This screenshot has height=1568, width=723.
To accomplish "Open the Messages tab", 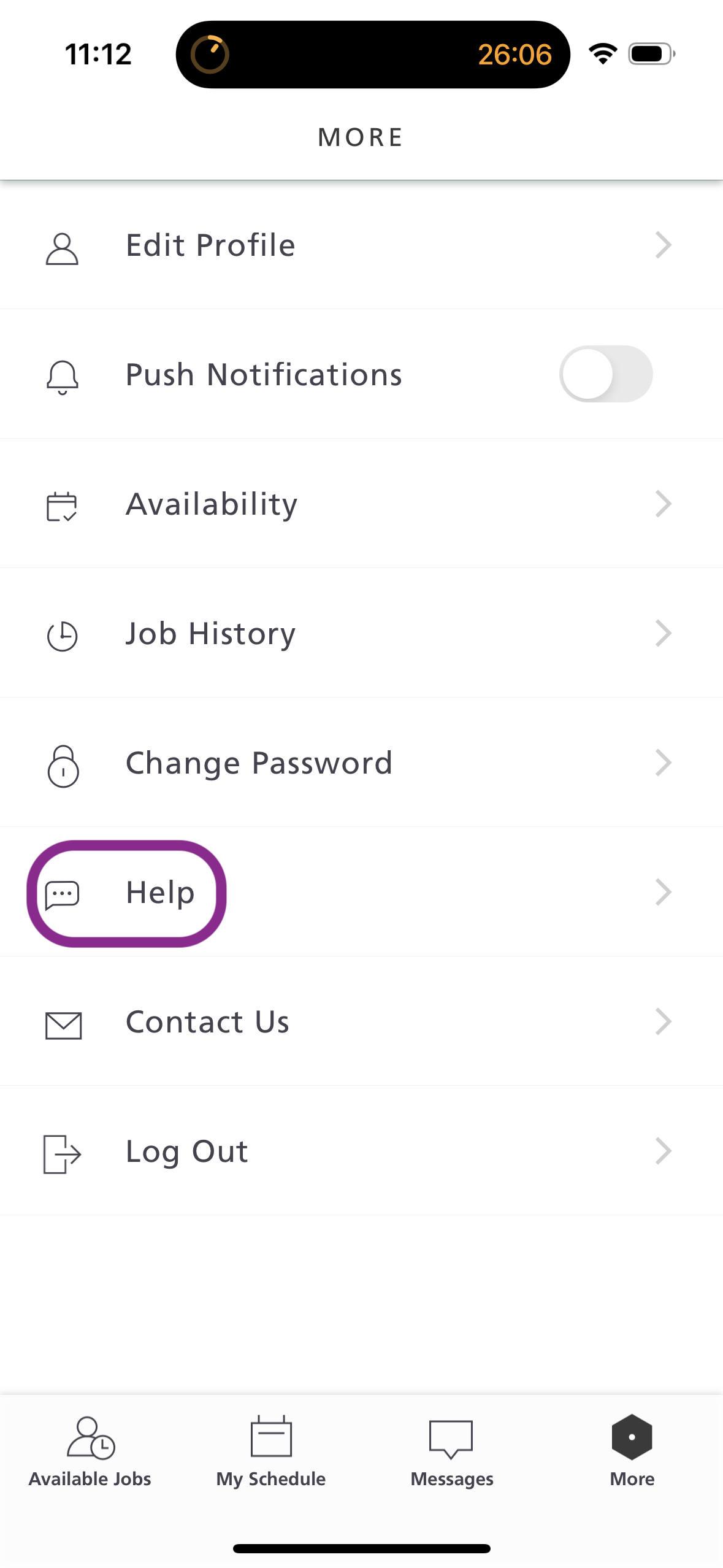I will click(452, 1451).
